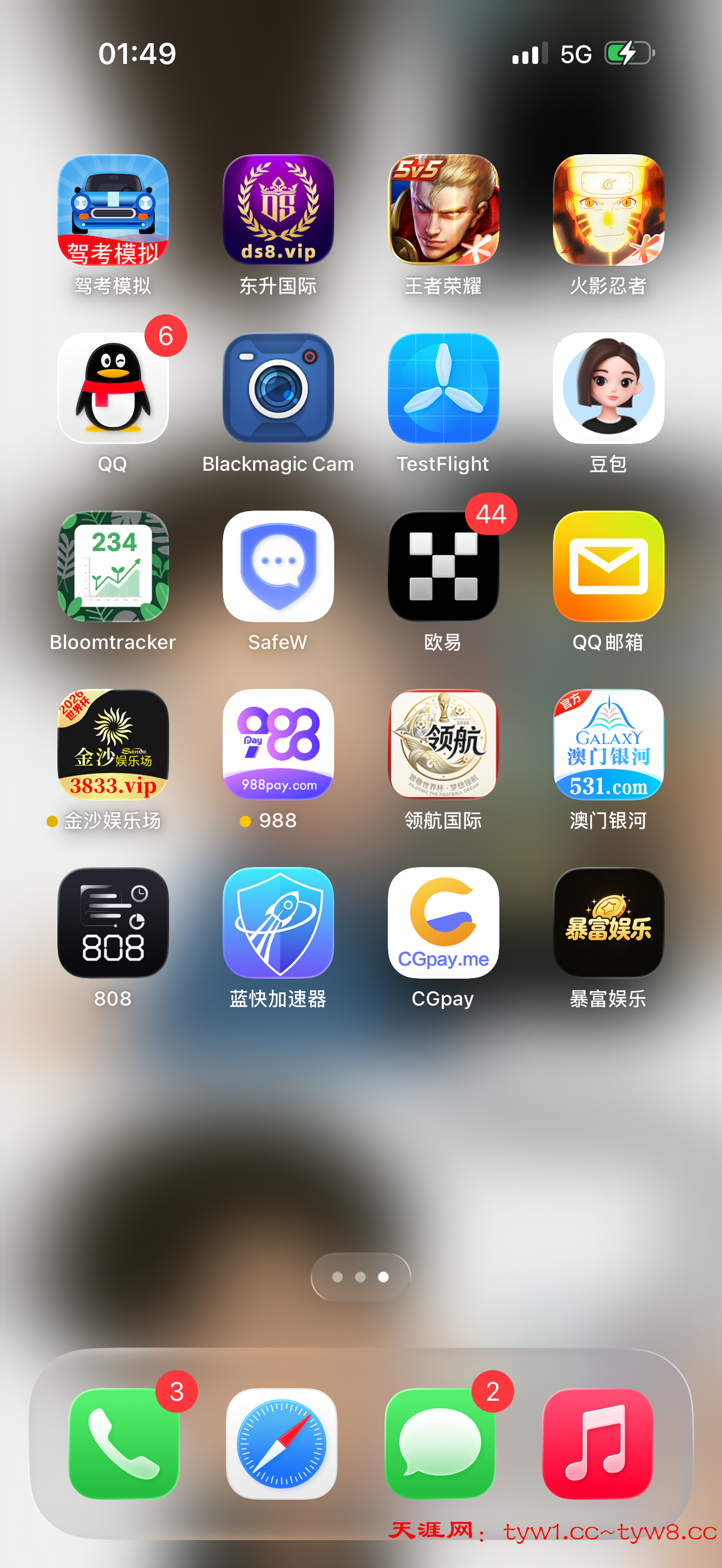The width and height of the screenshot is (722, 1568).
Task: Open QQ邮箱 mail app
Action: pyautogui.click(x=608, y=566)
